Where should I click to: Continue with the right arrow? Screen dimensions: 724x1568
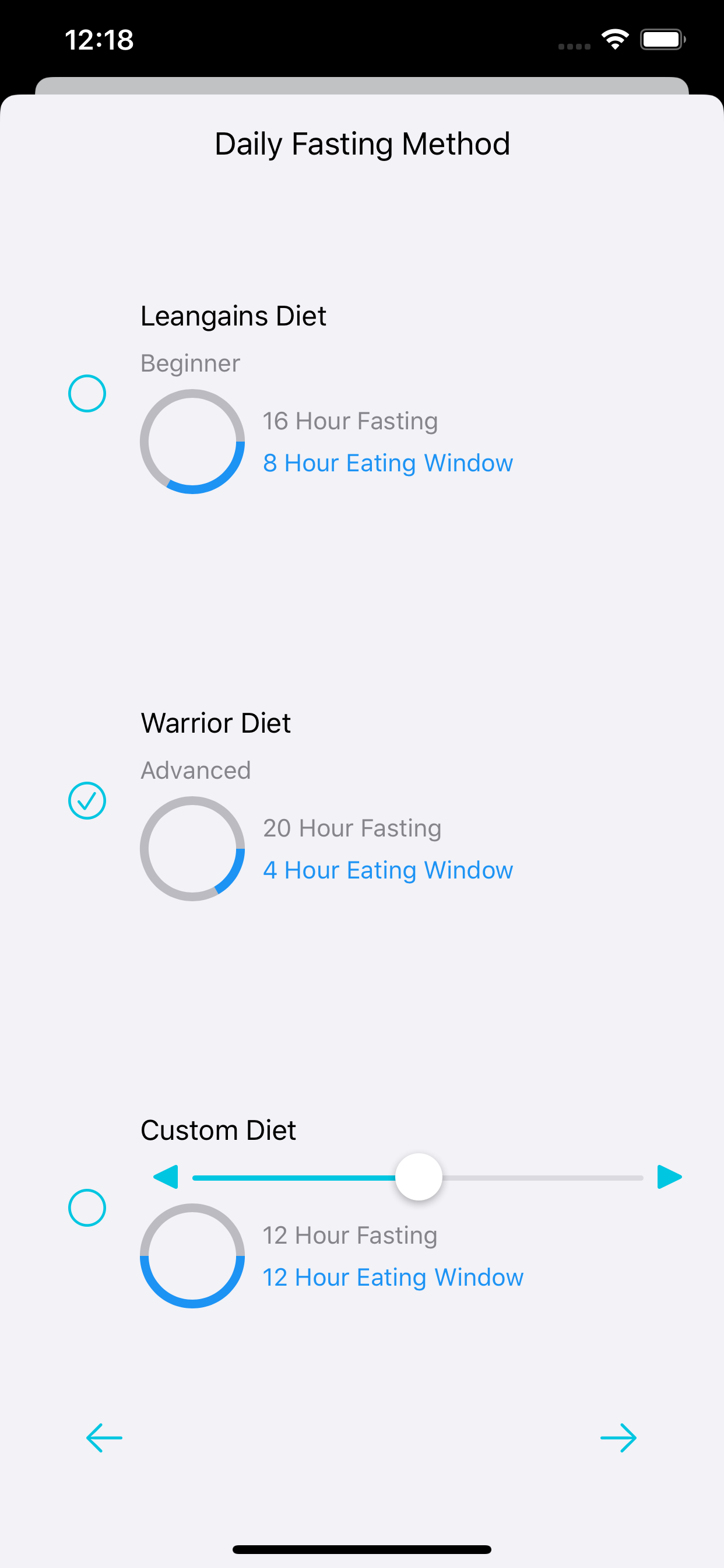(x=618, y=1438)
